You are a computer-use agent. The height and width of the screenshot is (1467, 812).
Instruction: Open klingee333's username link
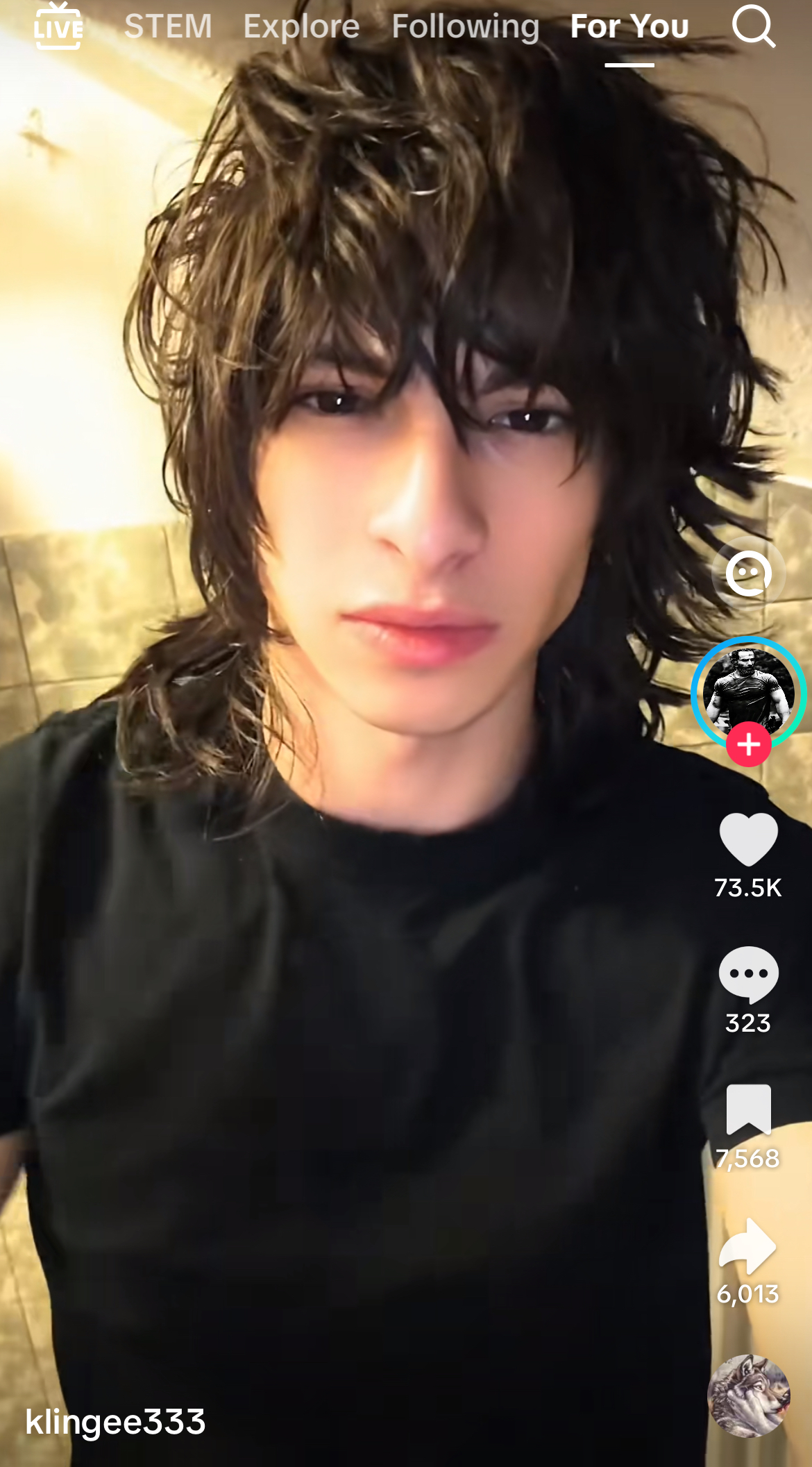(115, 1422)
